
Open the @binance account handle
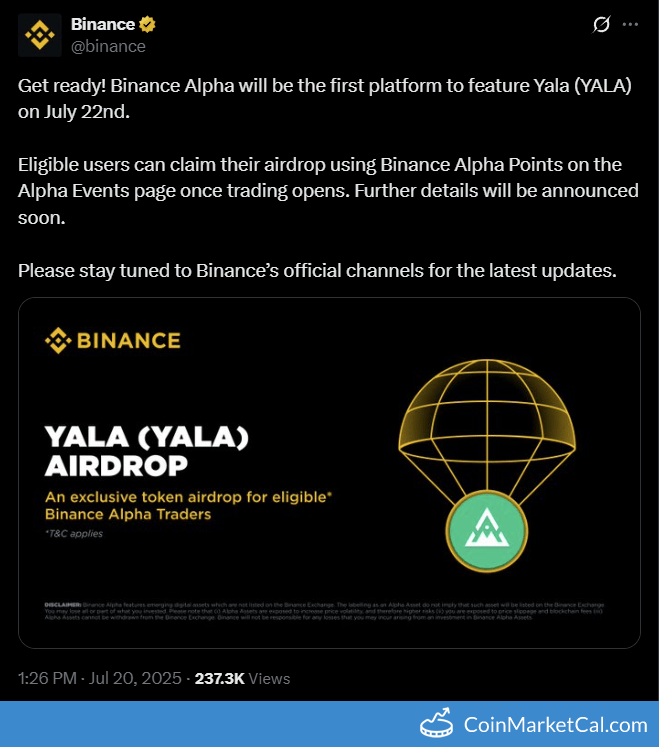(x=108, y=46)
